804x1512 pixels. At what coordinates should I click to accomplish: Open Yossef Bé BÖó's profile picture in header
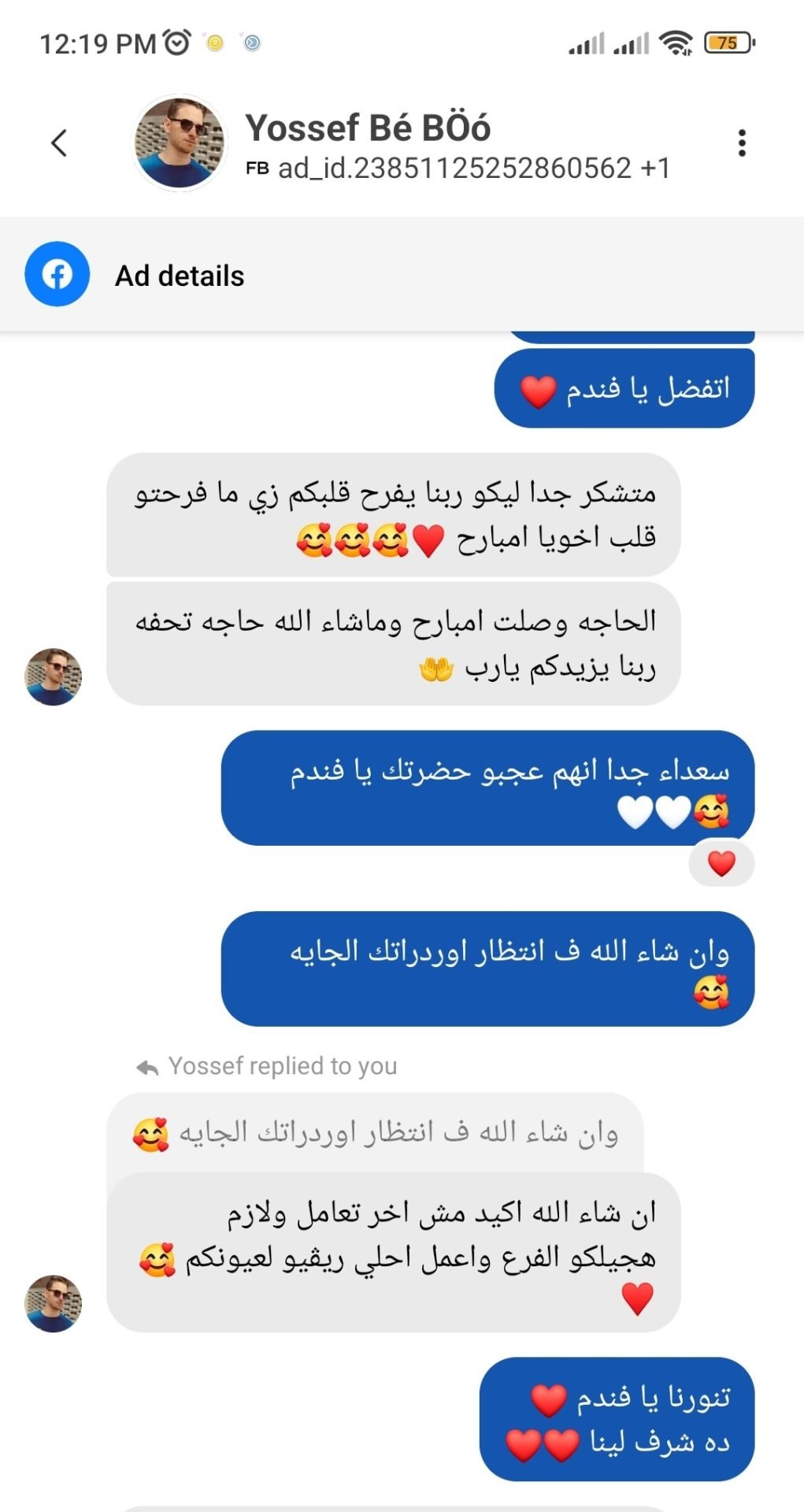point(180,143)
